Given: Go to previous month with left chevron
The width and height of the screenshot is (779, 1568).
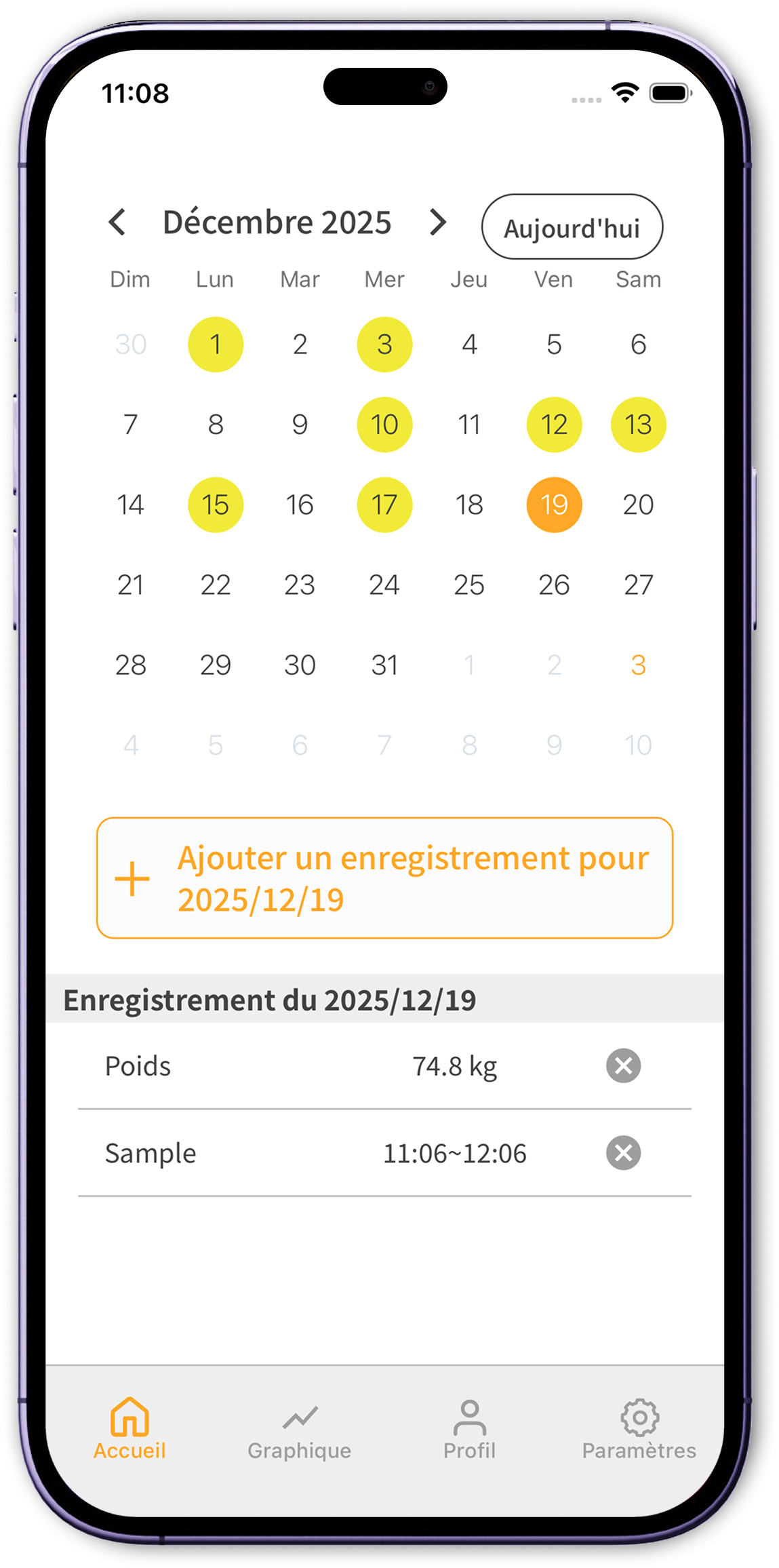Looking at the screenshot, I should pos(117,222).
